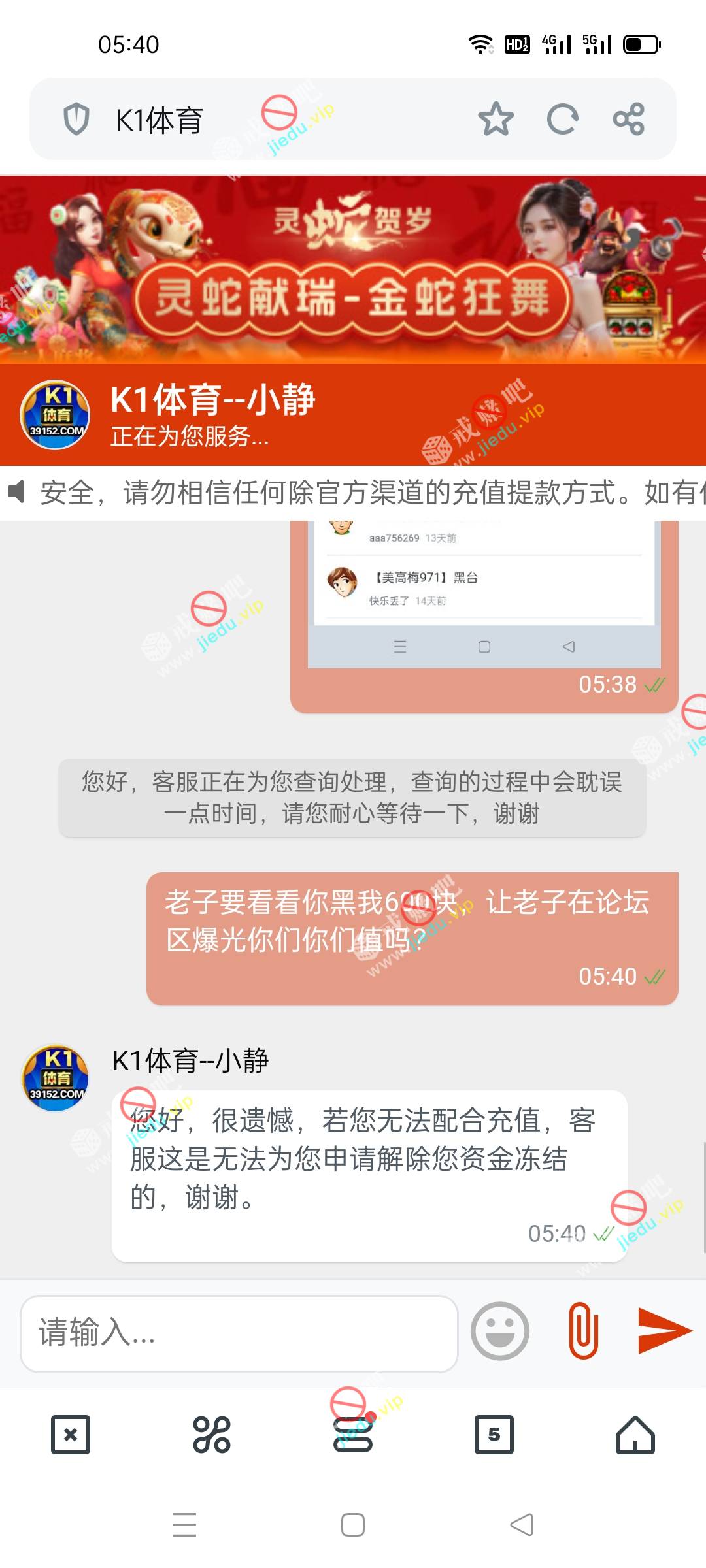
Task: Attach a file with the paperclip
Action: tap(584, 1331)
